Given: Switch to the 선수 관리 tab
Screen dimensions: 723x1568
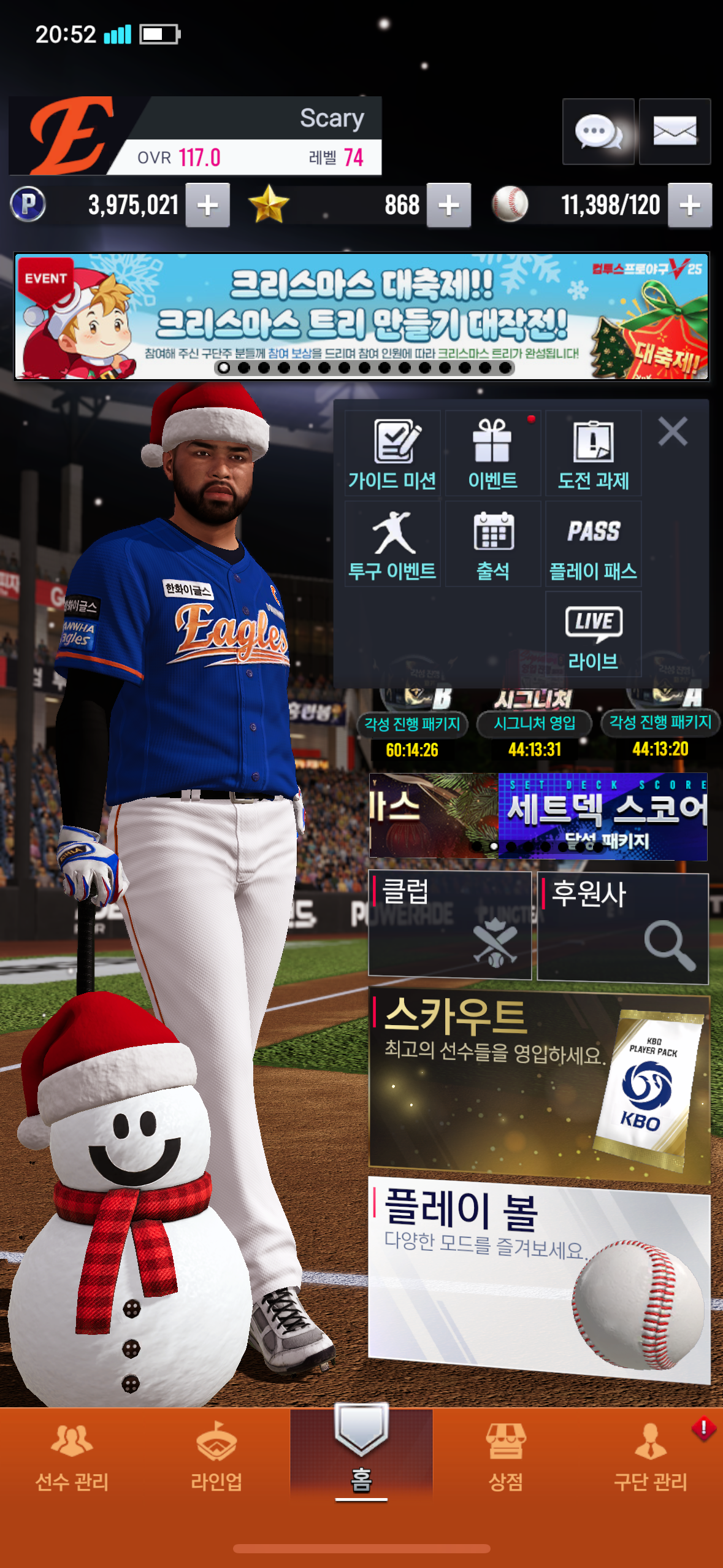Looking at the screenshot, I should click(72, 1460).
